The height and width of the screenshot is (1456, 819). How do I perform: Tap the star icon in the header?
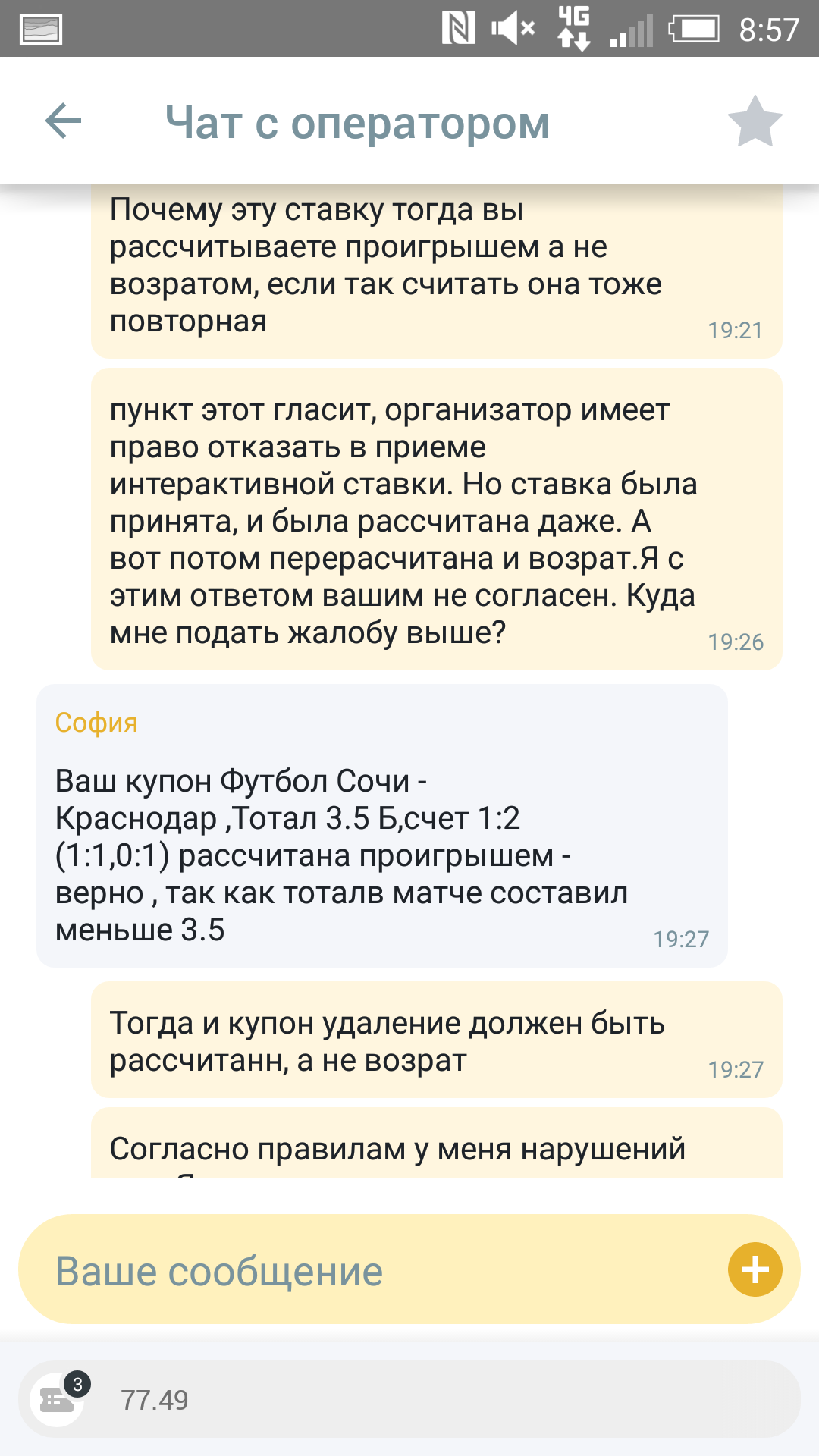point(755,121)
